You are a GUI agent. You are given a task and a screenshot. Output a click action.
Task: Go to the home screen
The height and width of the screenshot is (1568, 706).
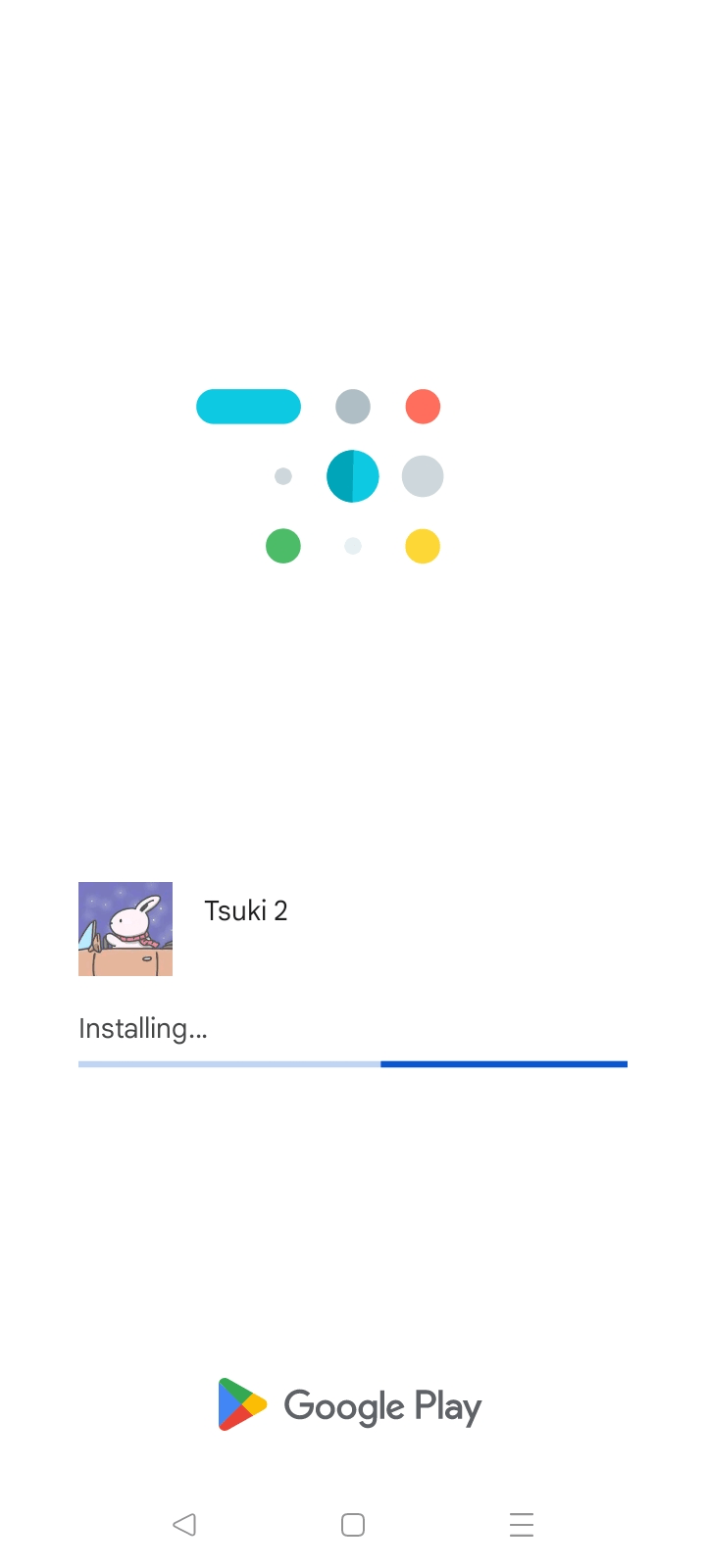(353, 1525)
